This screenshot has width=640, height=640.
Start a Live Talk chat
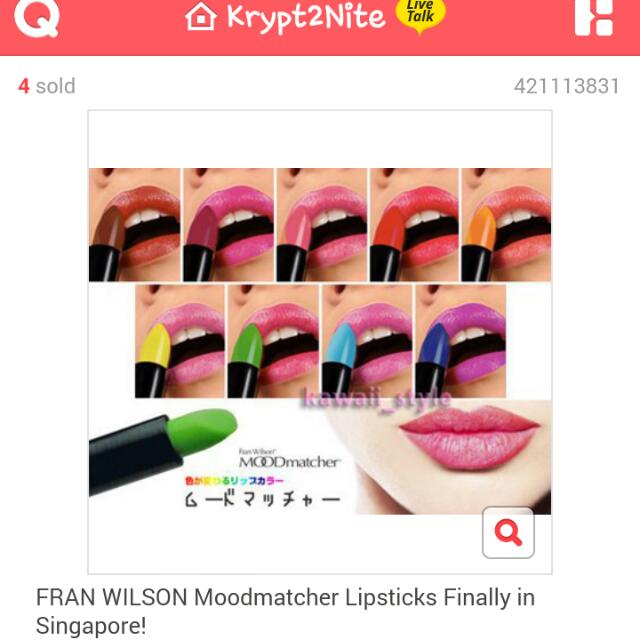[418, 15]
